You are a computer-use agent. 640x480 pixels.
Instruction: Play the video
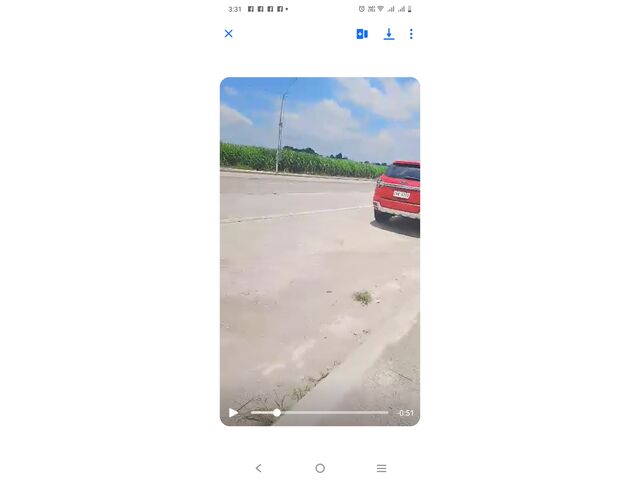tap(233, 412)
